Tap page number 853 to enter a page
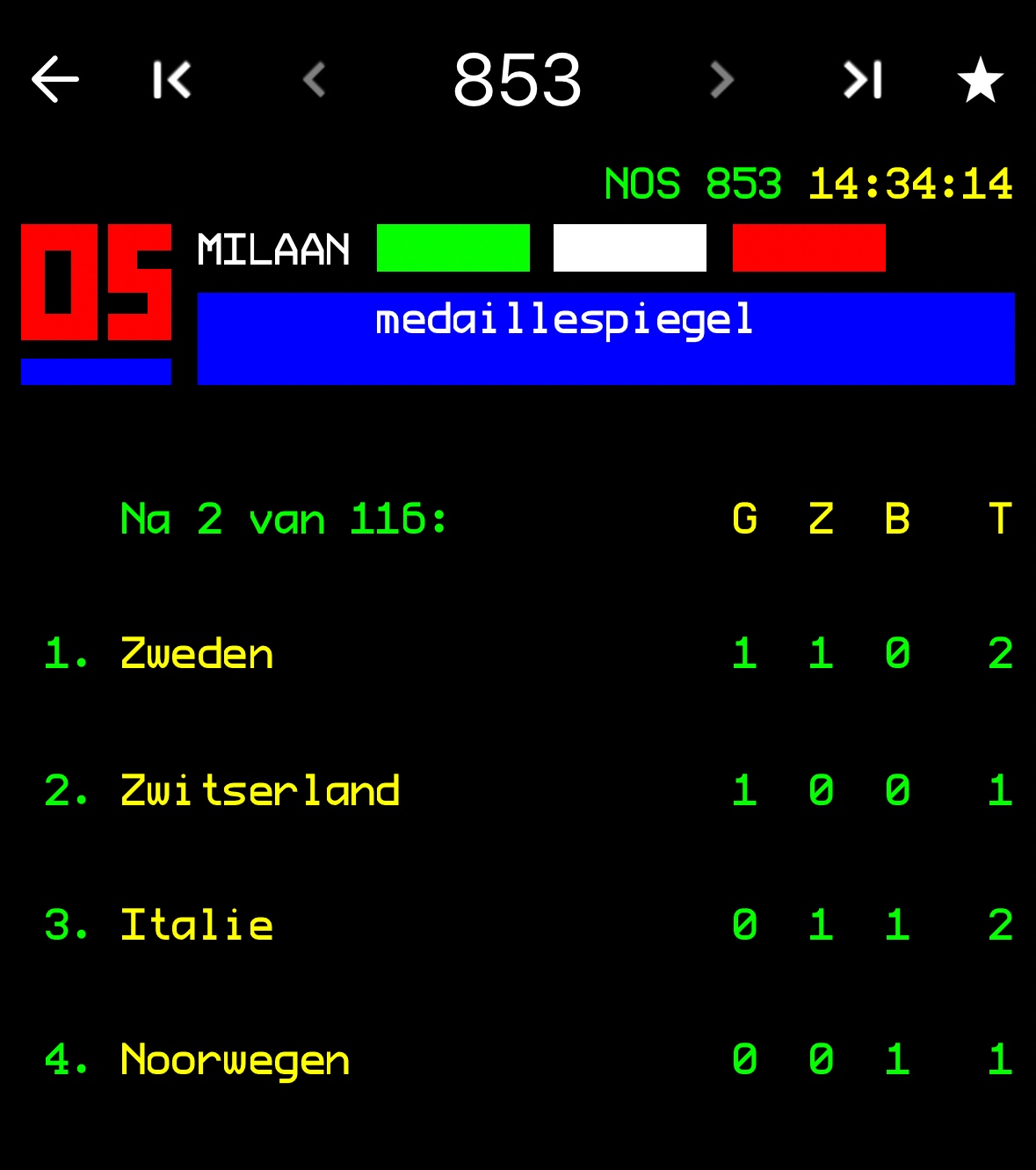The width and height of the screenshot is (1036, 1170). click(518, 80)
